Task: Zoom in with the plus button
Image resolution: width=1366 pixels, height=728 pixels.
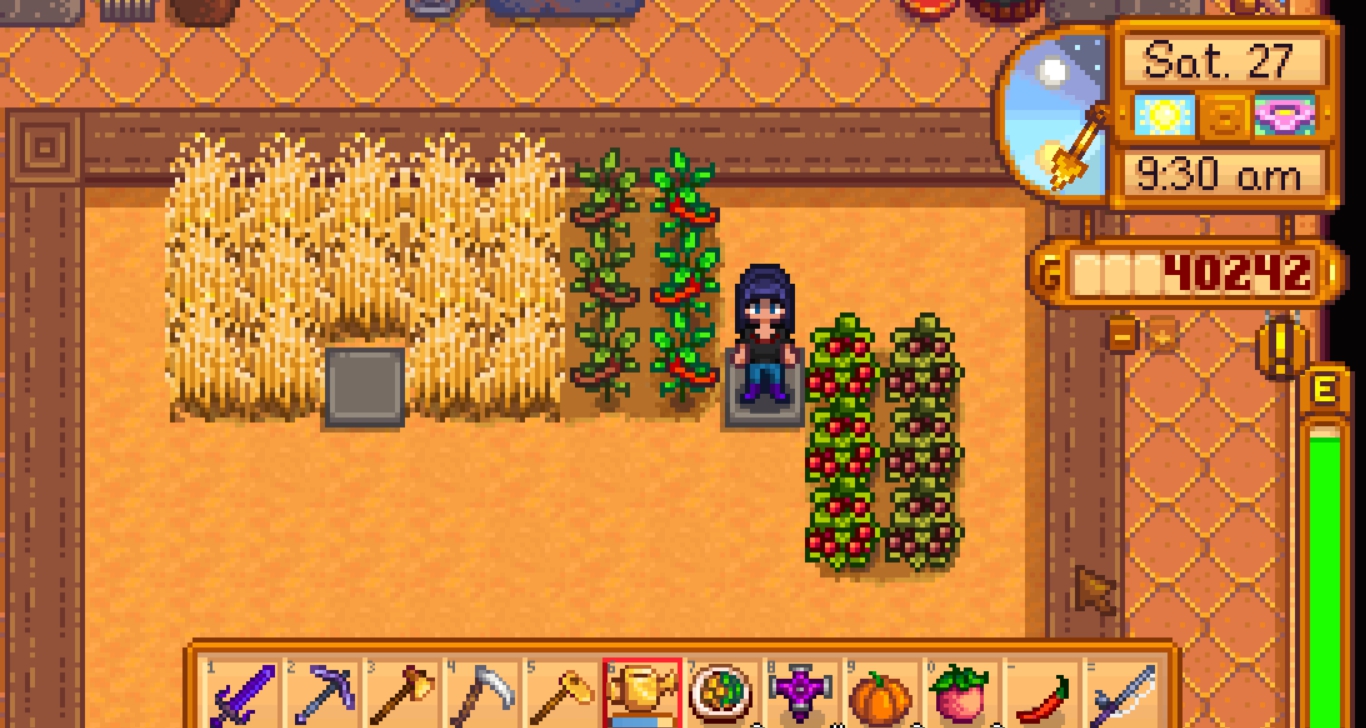Action: (x=1162, y=334)
